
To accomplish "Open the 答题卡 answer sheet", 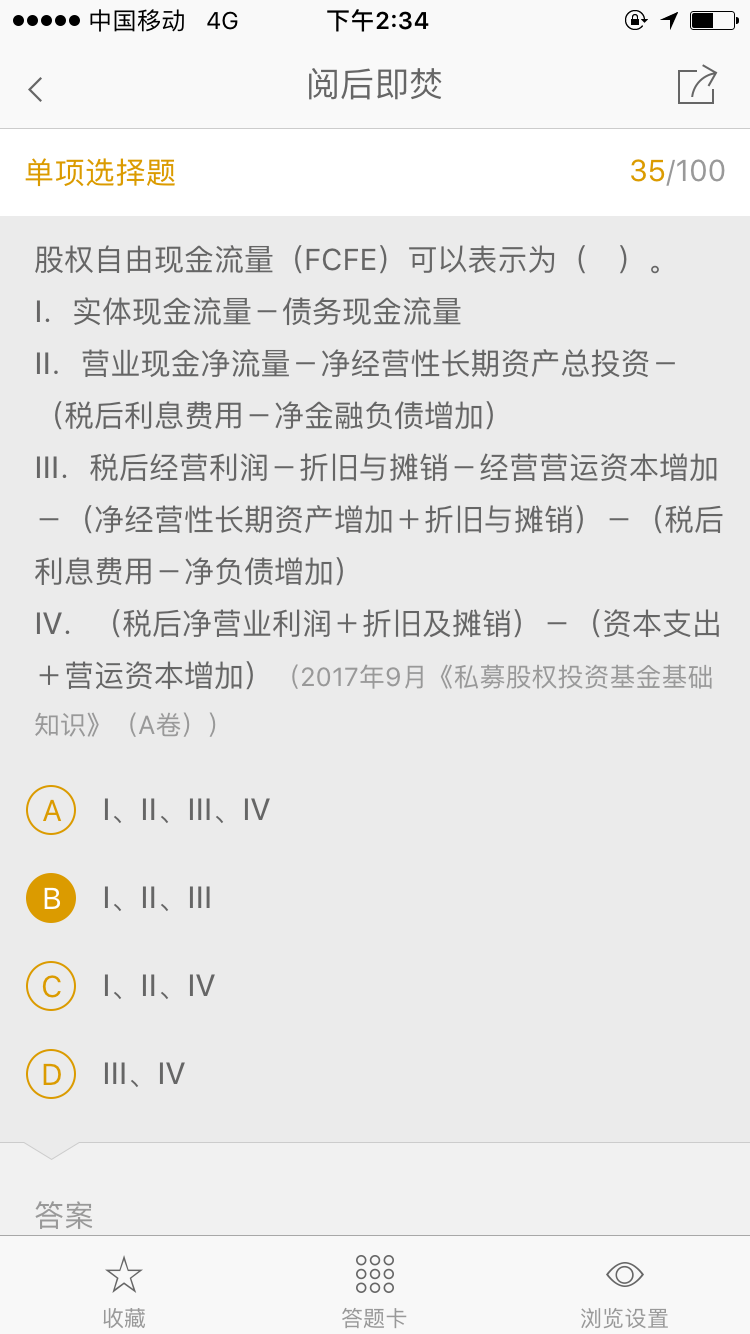I will (375, 1290).
